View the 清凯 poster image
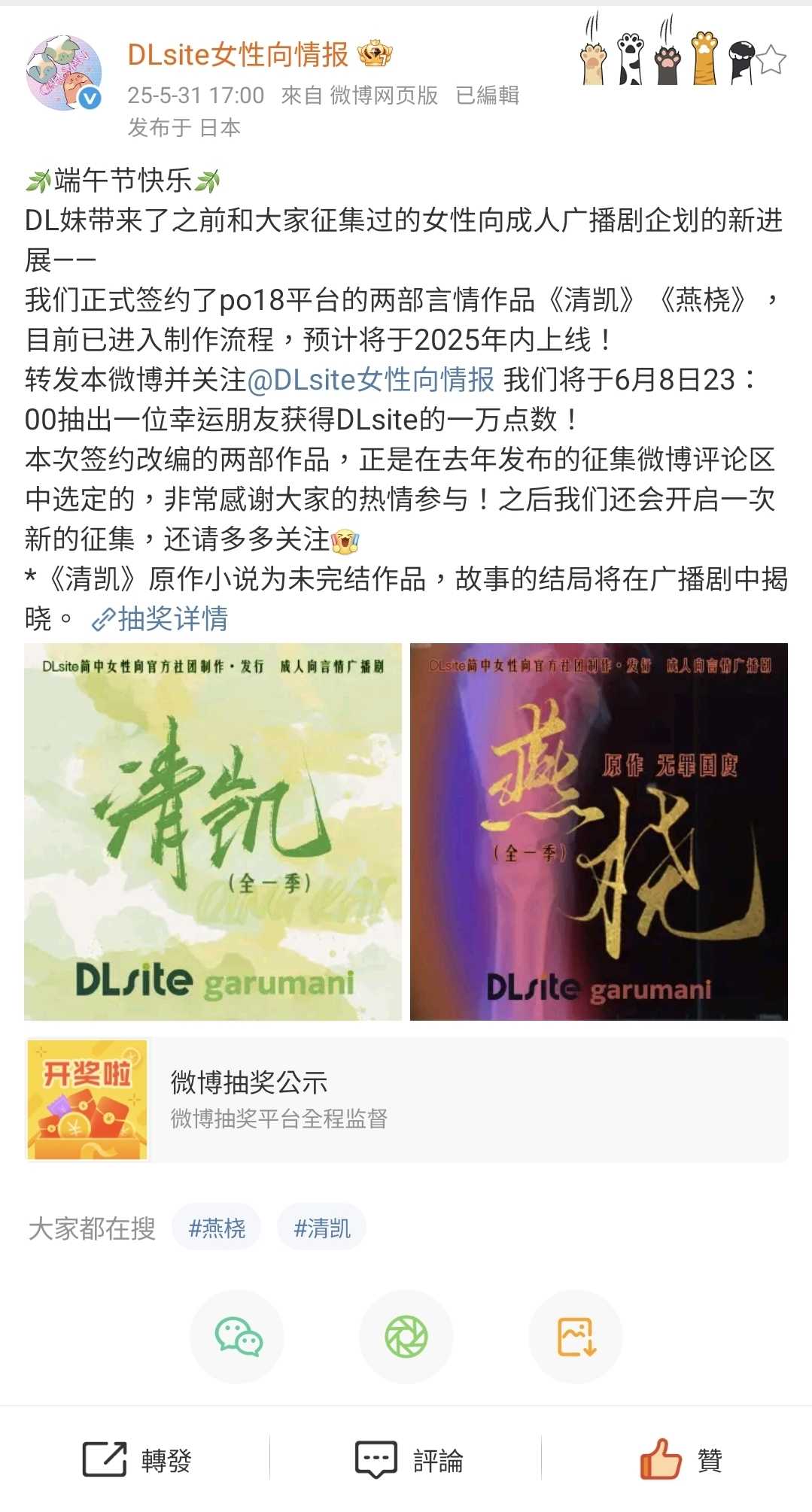This screenshot has height=1512, width=812. [x=213, y=831]
